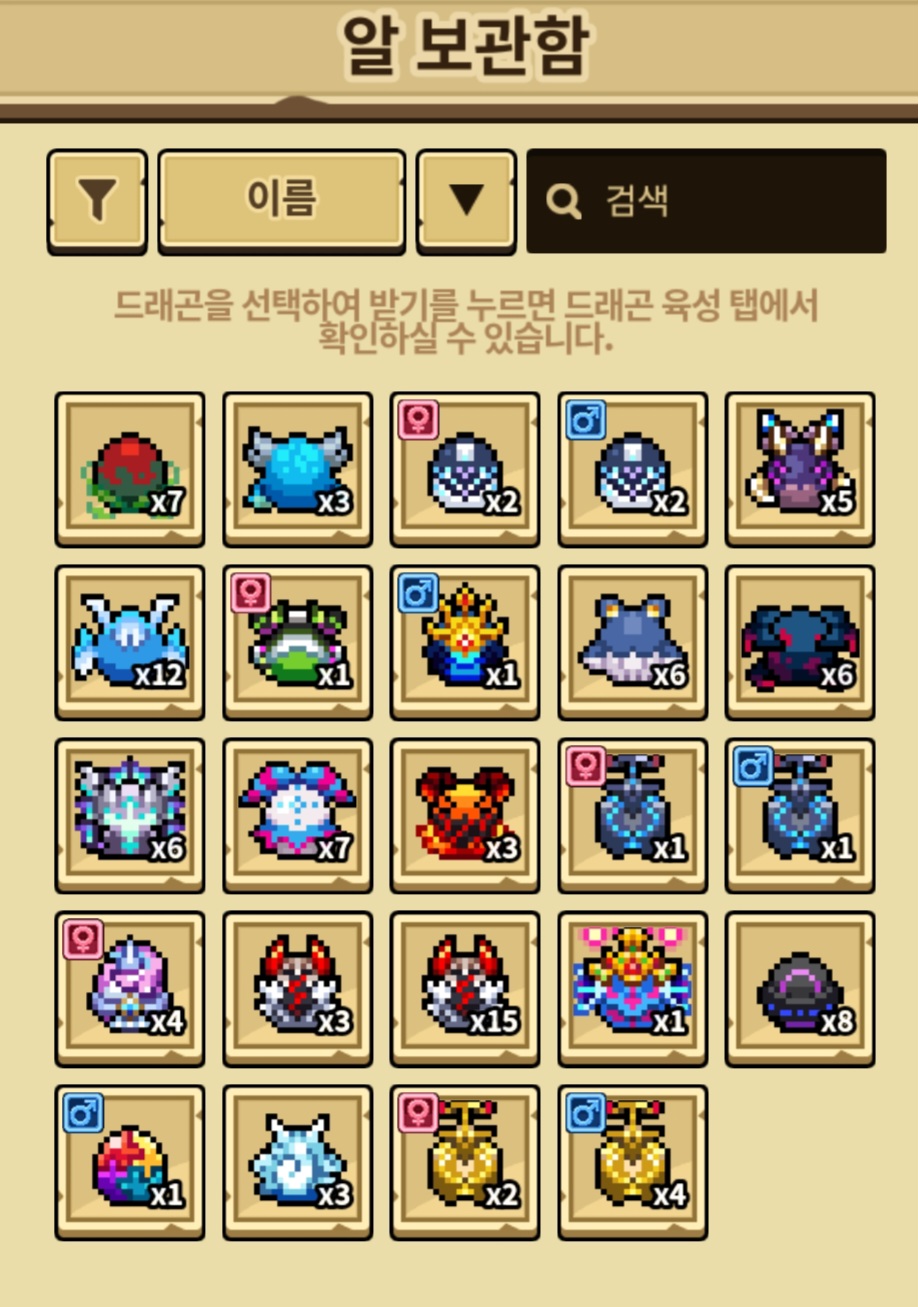918x1307 pixels.
Task: Choose the male golden egg with x4
Action: (633, 1162)
